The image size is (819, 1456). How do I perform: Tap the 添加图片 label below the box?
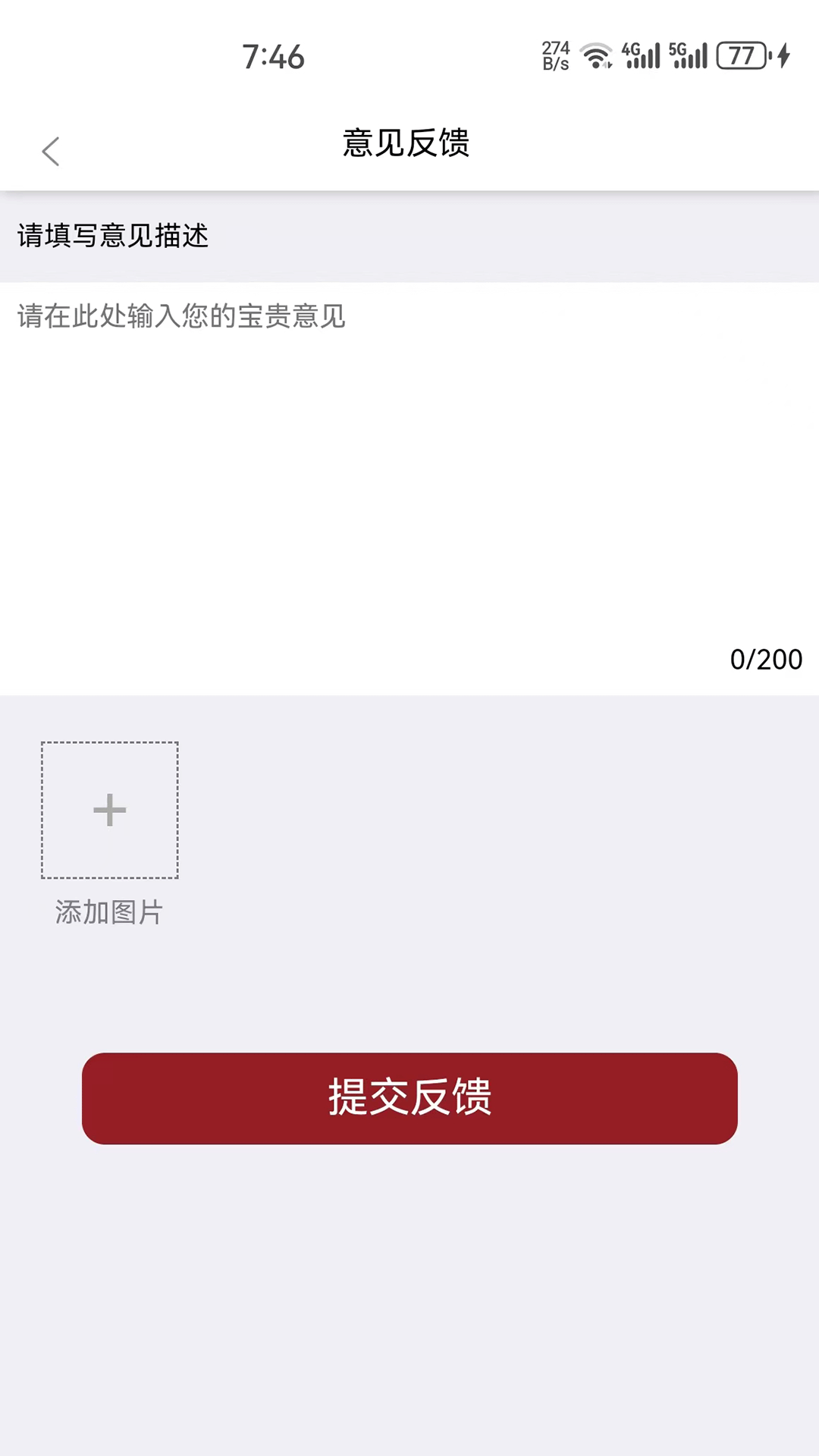[x=108, y=912]
